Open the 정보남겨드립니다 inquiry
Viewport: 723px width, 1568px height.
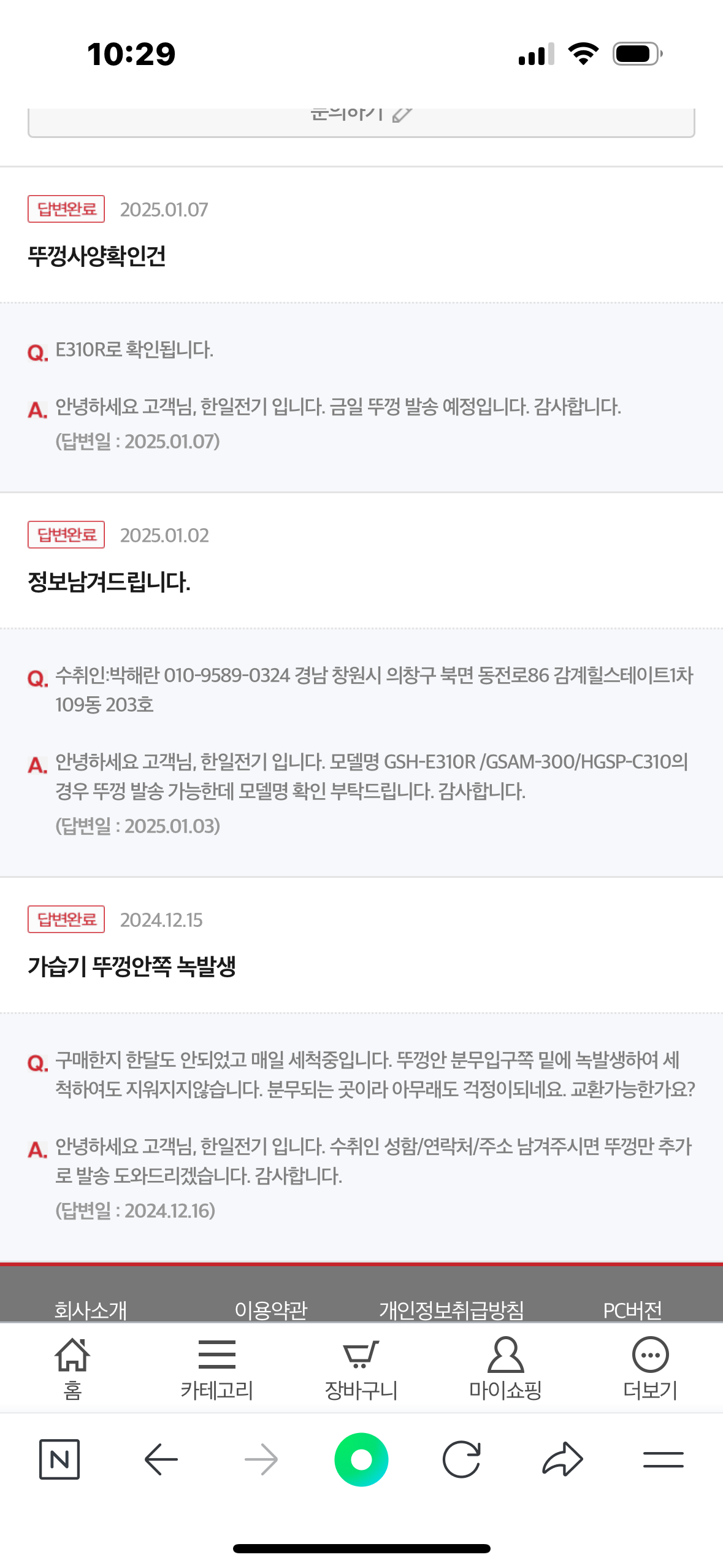[109, 582]
